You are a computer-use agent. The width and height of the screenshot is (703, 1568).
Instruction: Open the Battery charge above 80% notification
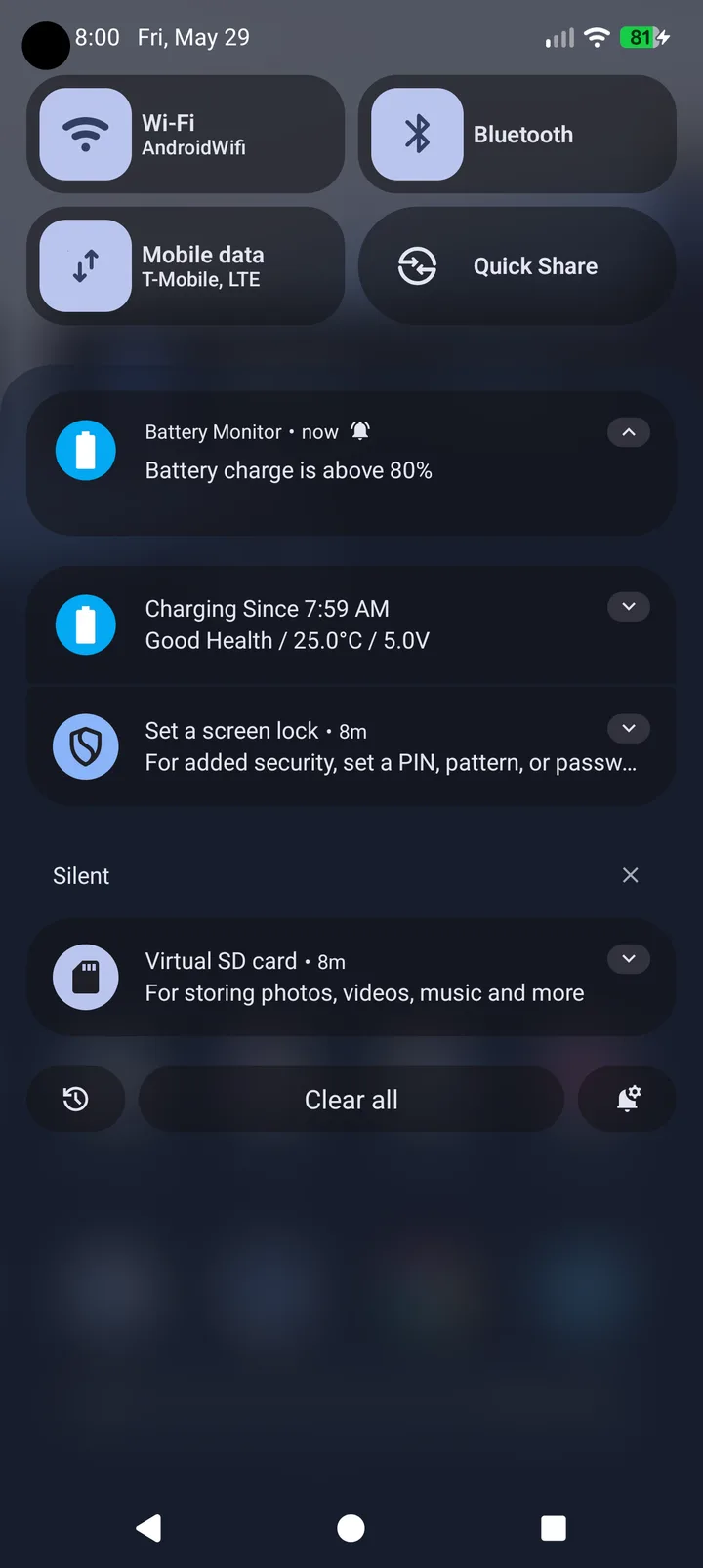351,463
